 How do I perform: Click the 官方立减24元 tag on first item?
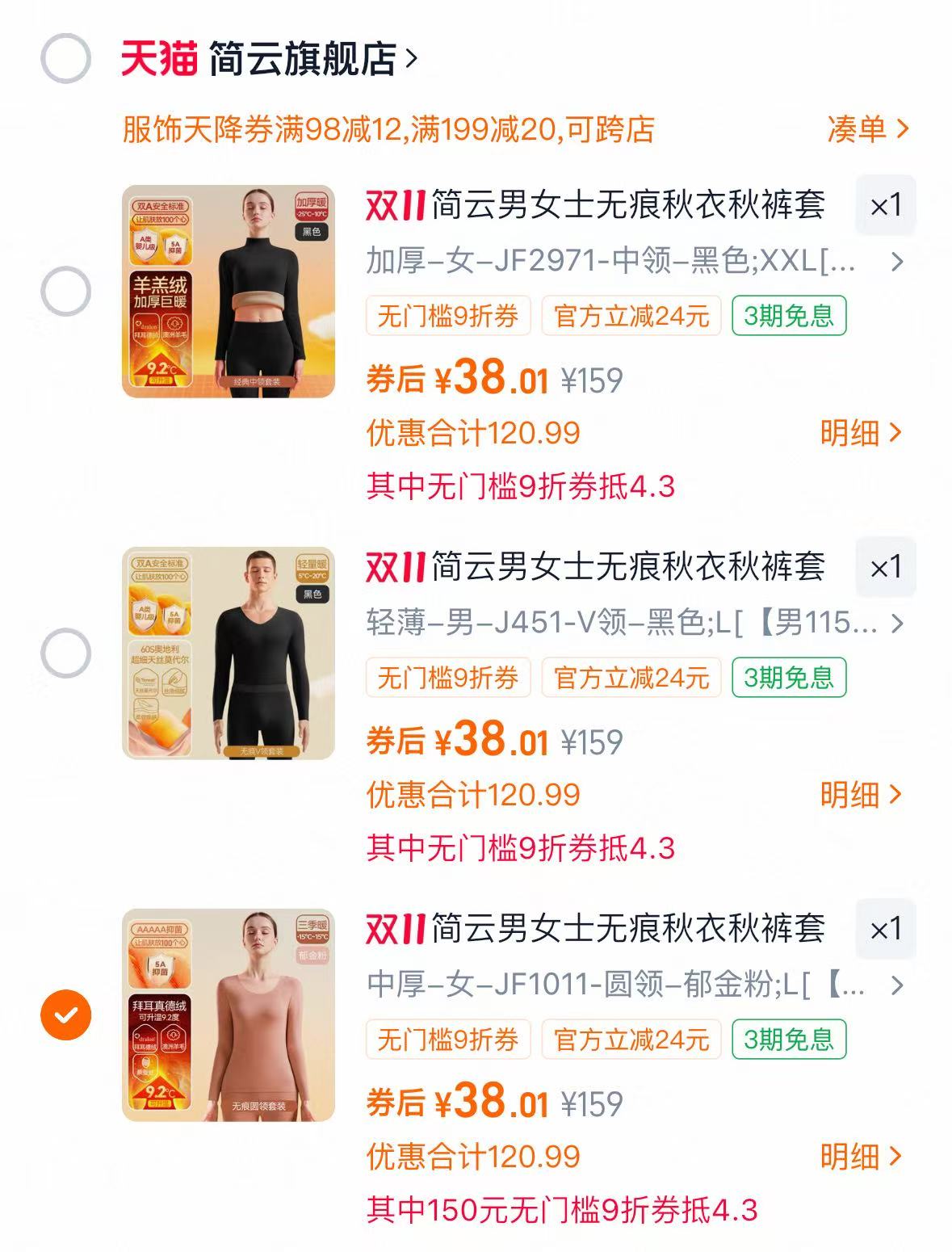pos(631,317)
